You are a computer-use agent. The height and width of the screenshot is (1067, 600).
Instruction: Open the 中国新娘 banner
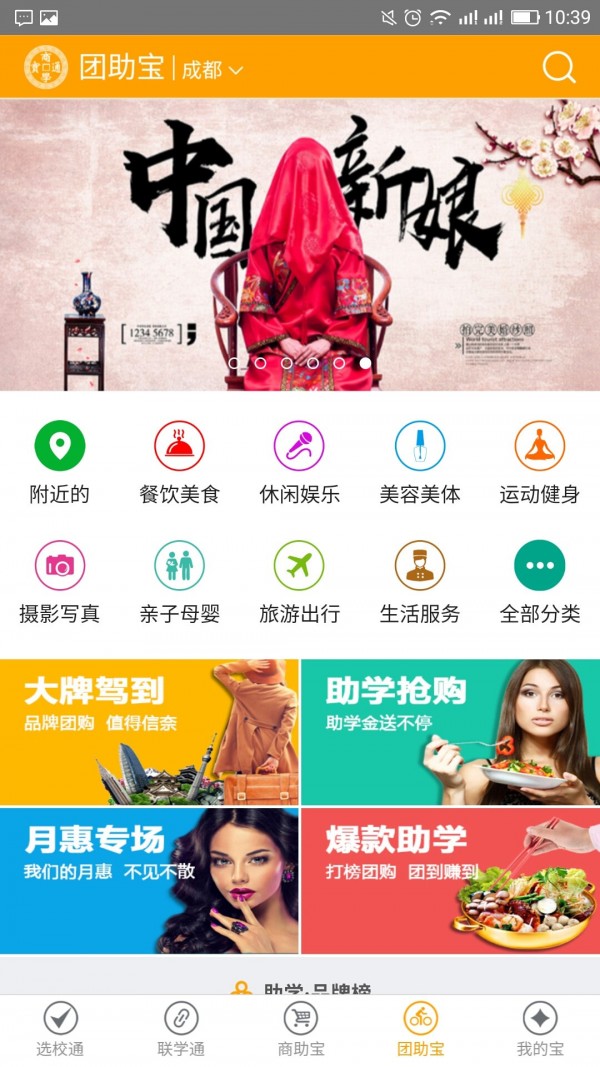tap(300, 243)
